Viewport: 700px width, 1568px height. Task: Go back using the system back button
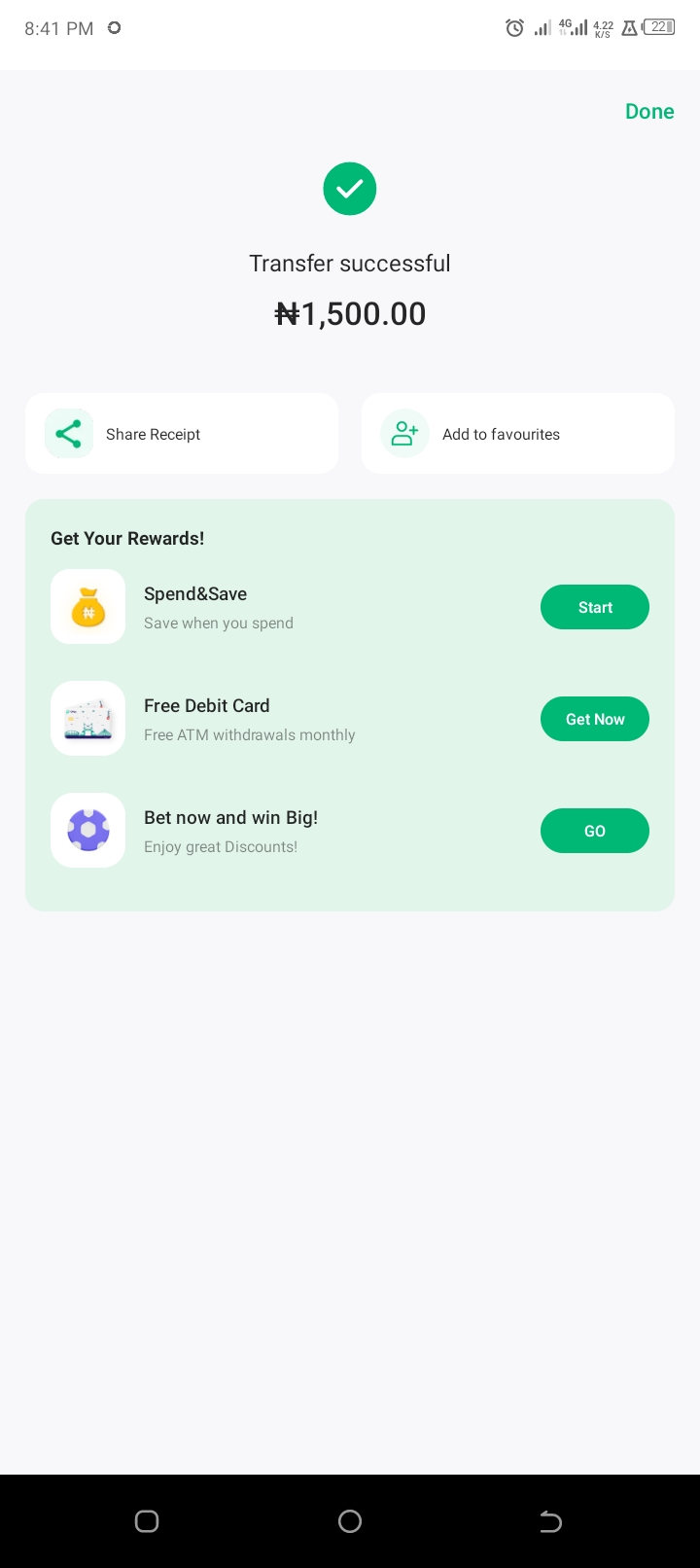pyautogui.click(x=550, y=1521)
